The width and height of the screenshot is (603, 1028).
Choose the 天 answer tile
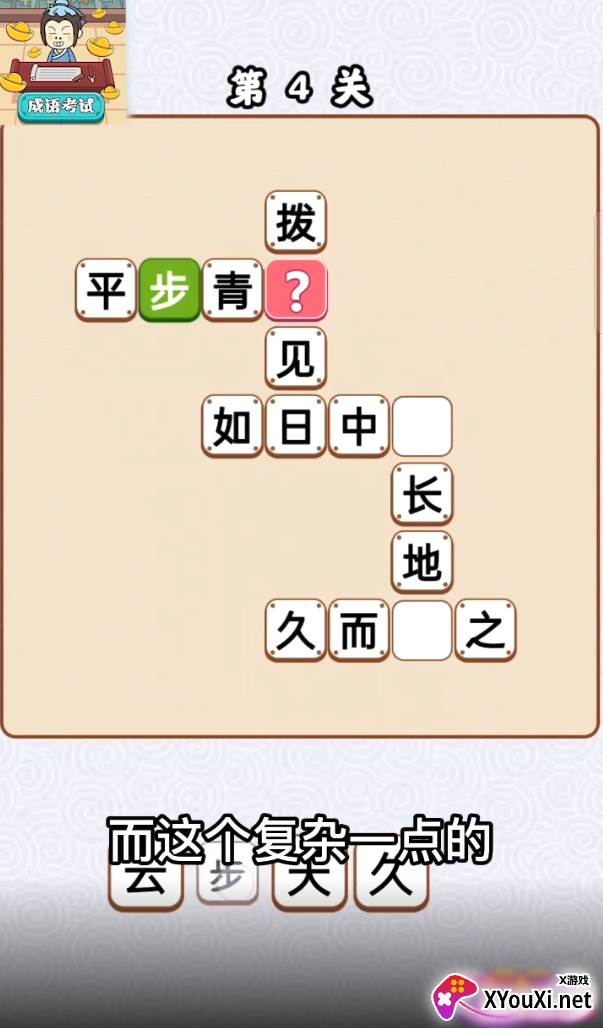[x=309, y=879]
